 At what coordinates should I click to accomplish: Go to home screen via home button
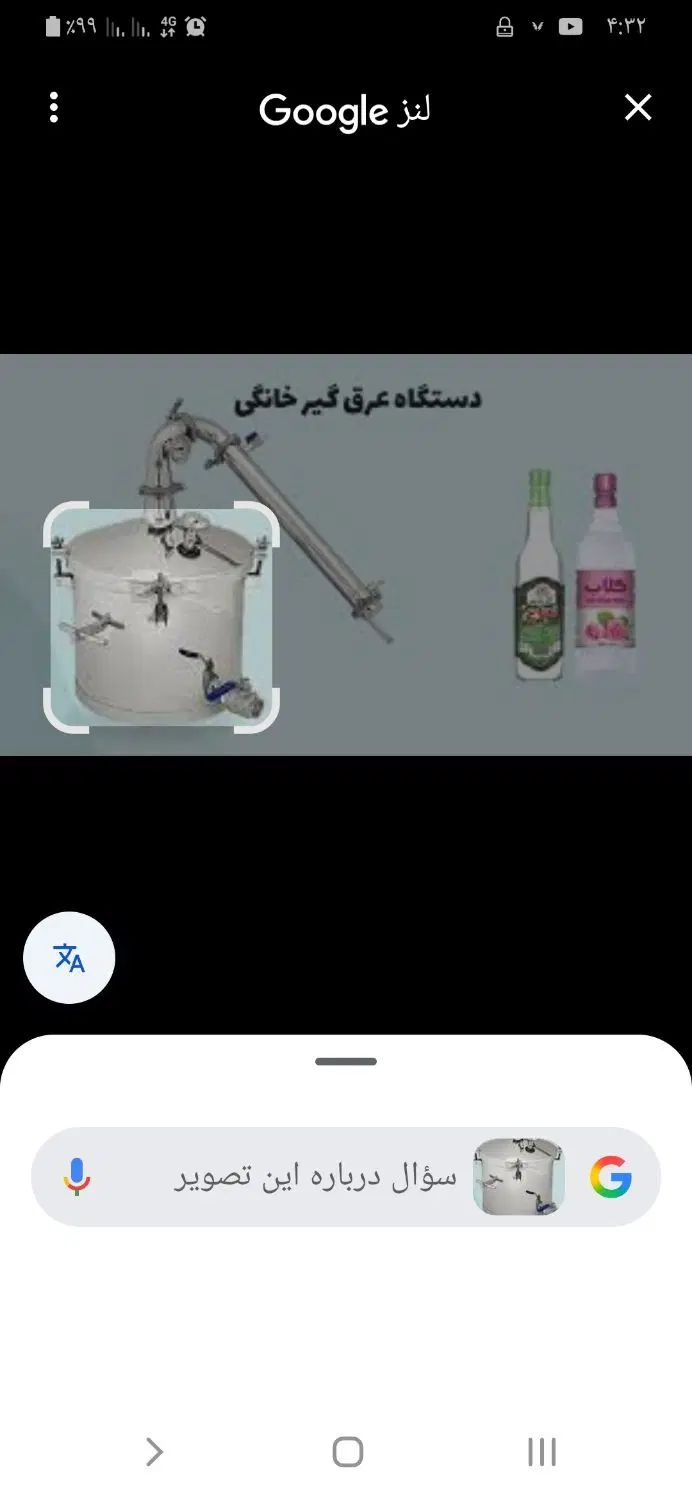point(347,1451)
